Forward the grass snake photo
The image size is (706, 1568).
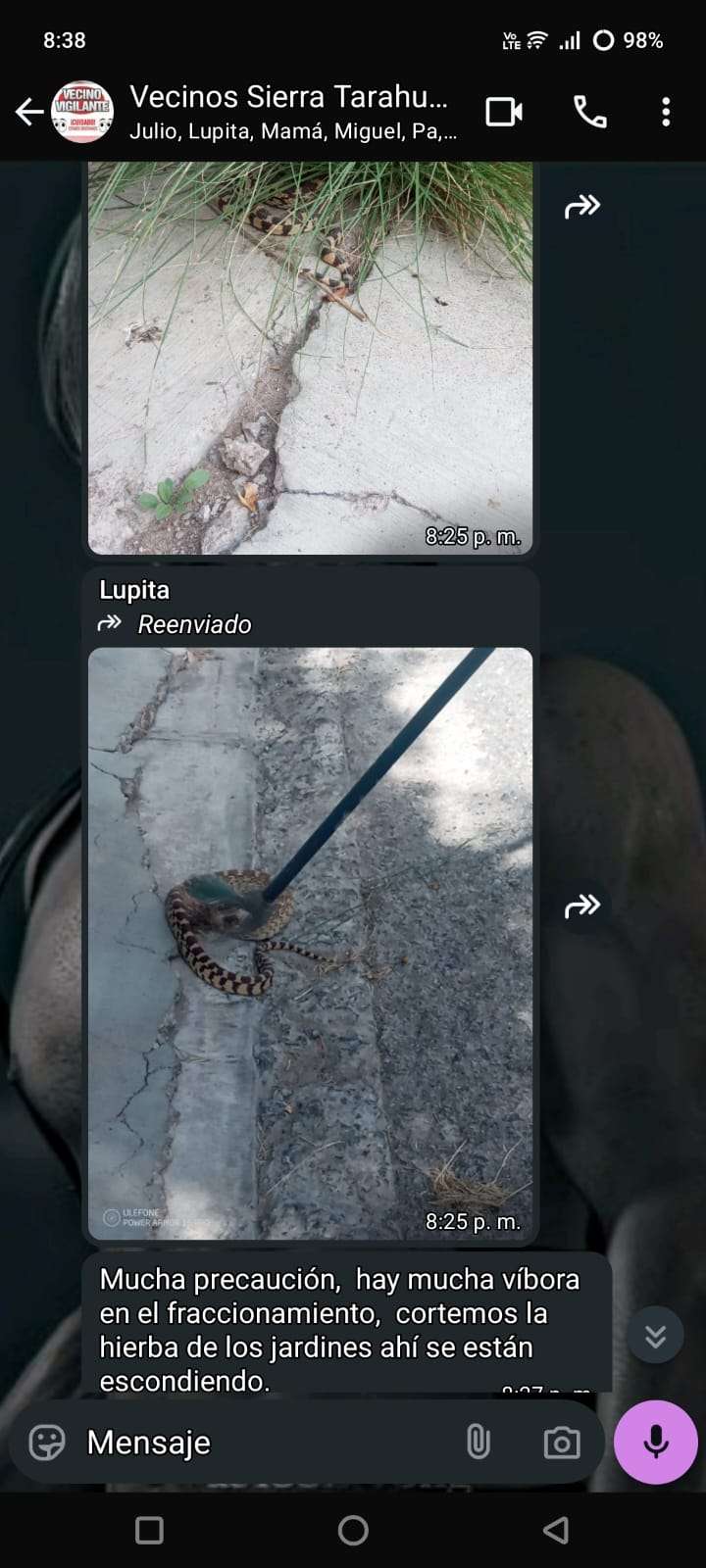coord(582,207)
